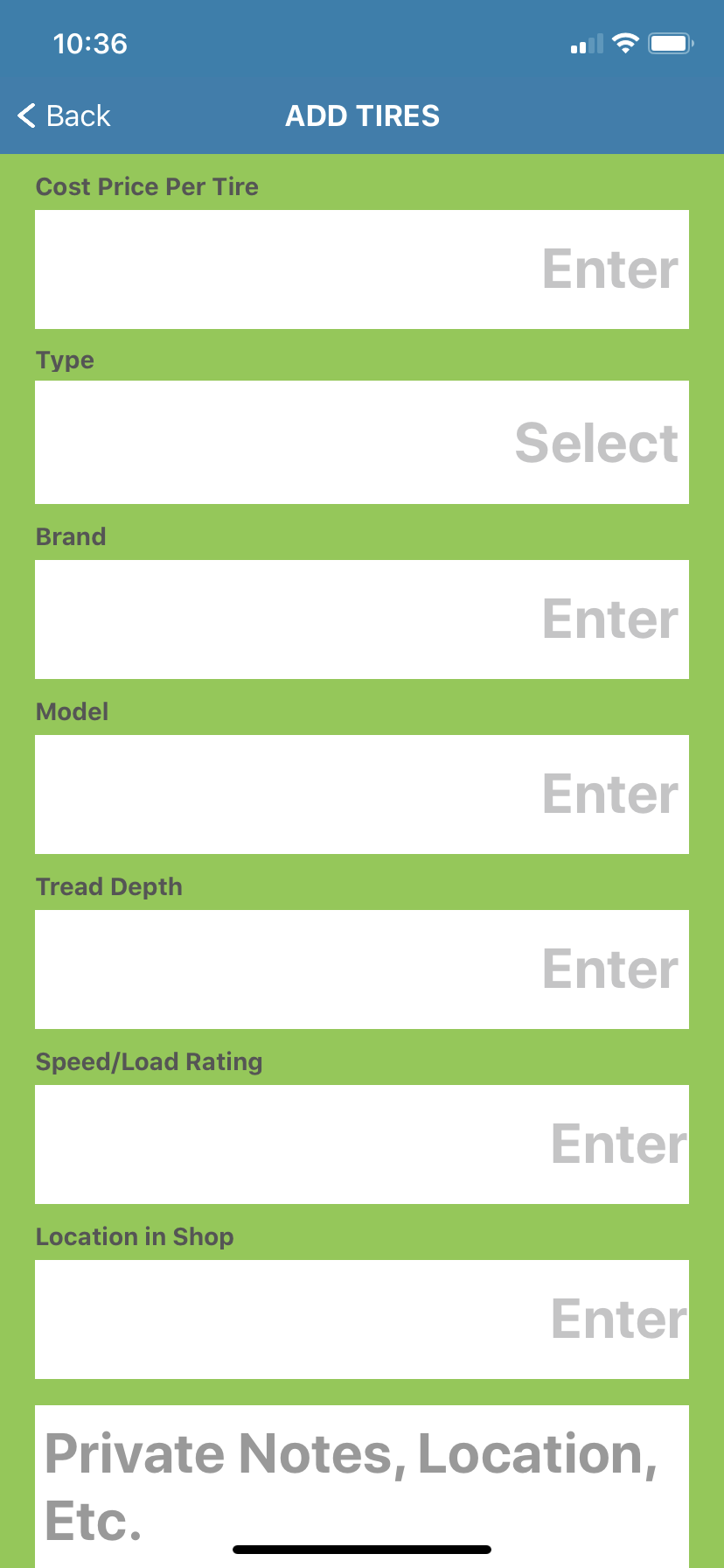The width and height of the screenshot is (724, 1568).
Task: Tap the Location in Shop field
Action: click(362, 1319)
